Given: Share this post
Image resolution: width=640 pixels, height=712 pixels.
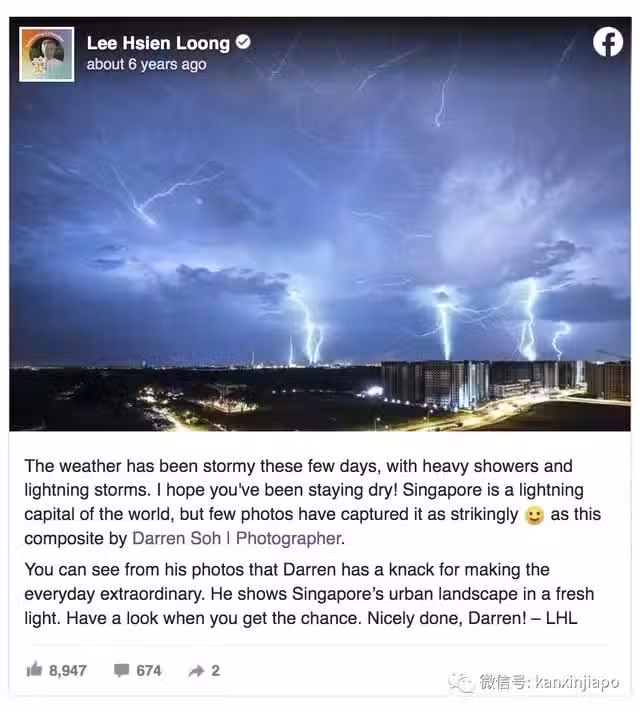Looking at the screenshot, I should click(x=202, y=670).
